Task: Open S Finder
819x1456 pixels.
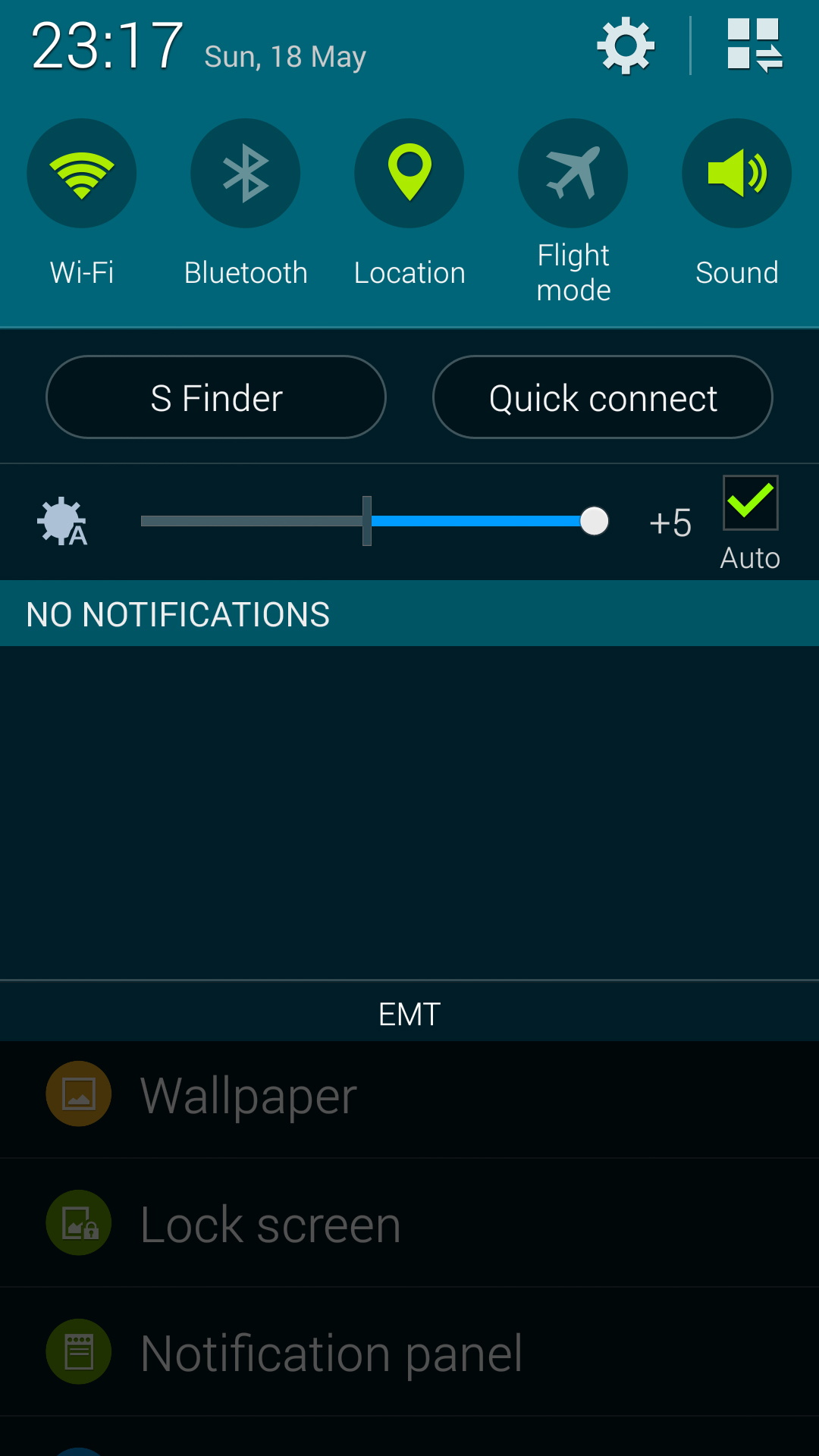Action: pos(216,397)
